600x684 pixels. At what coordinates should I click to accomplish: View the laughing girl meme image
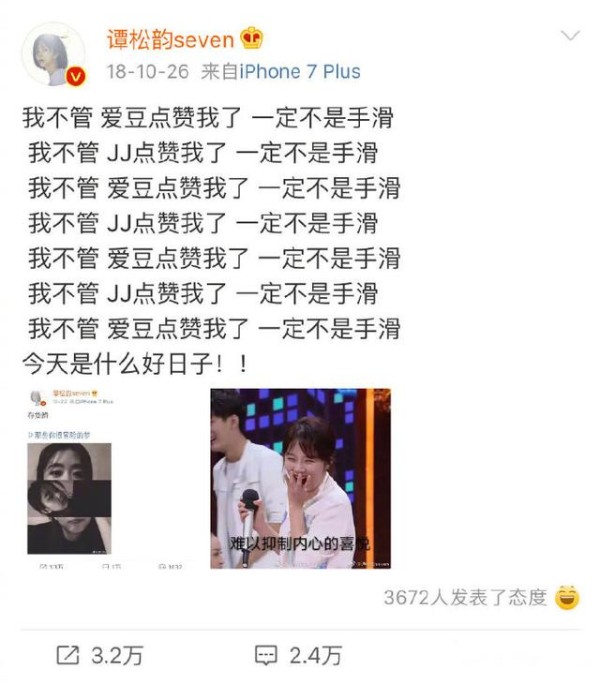tap(300, 479)
